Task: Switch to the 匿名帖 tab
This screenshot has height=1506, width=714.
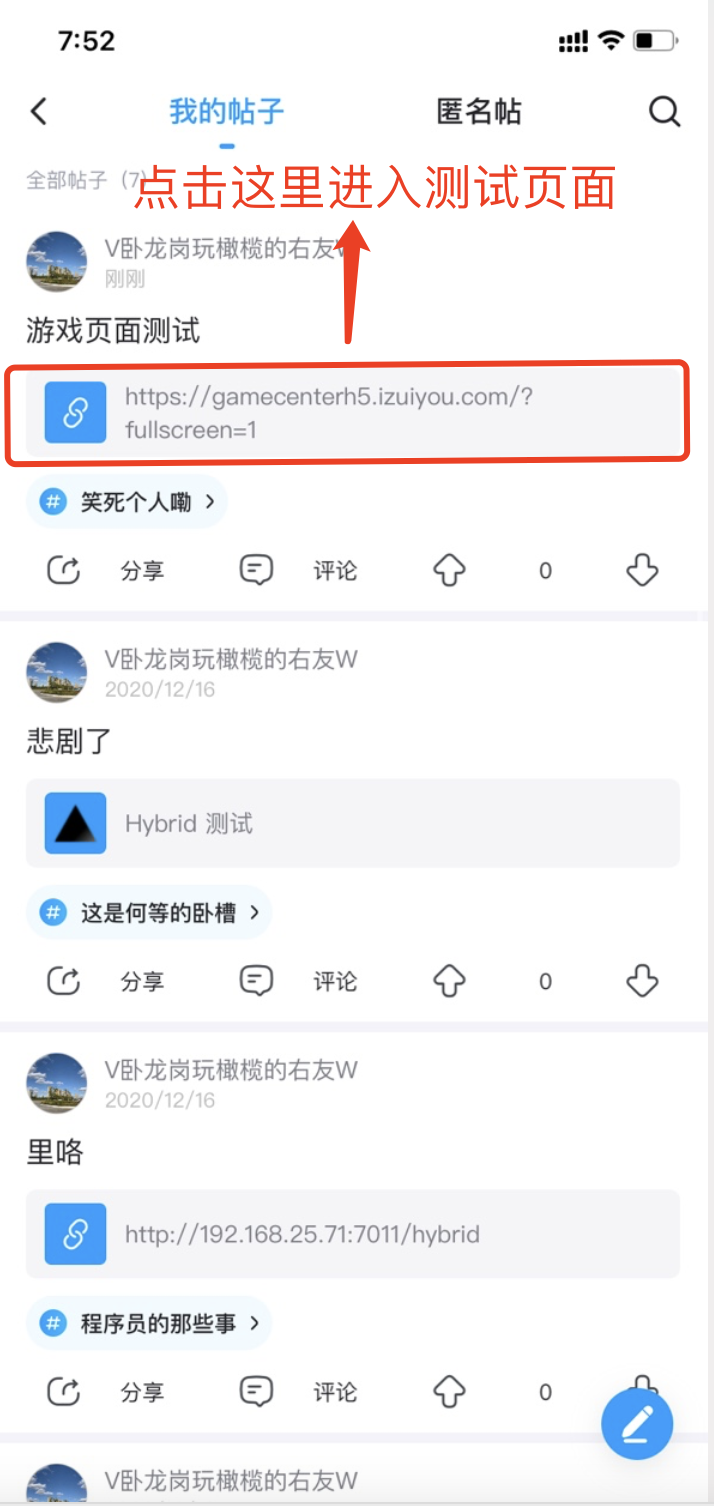Action: point(479,111)
